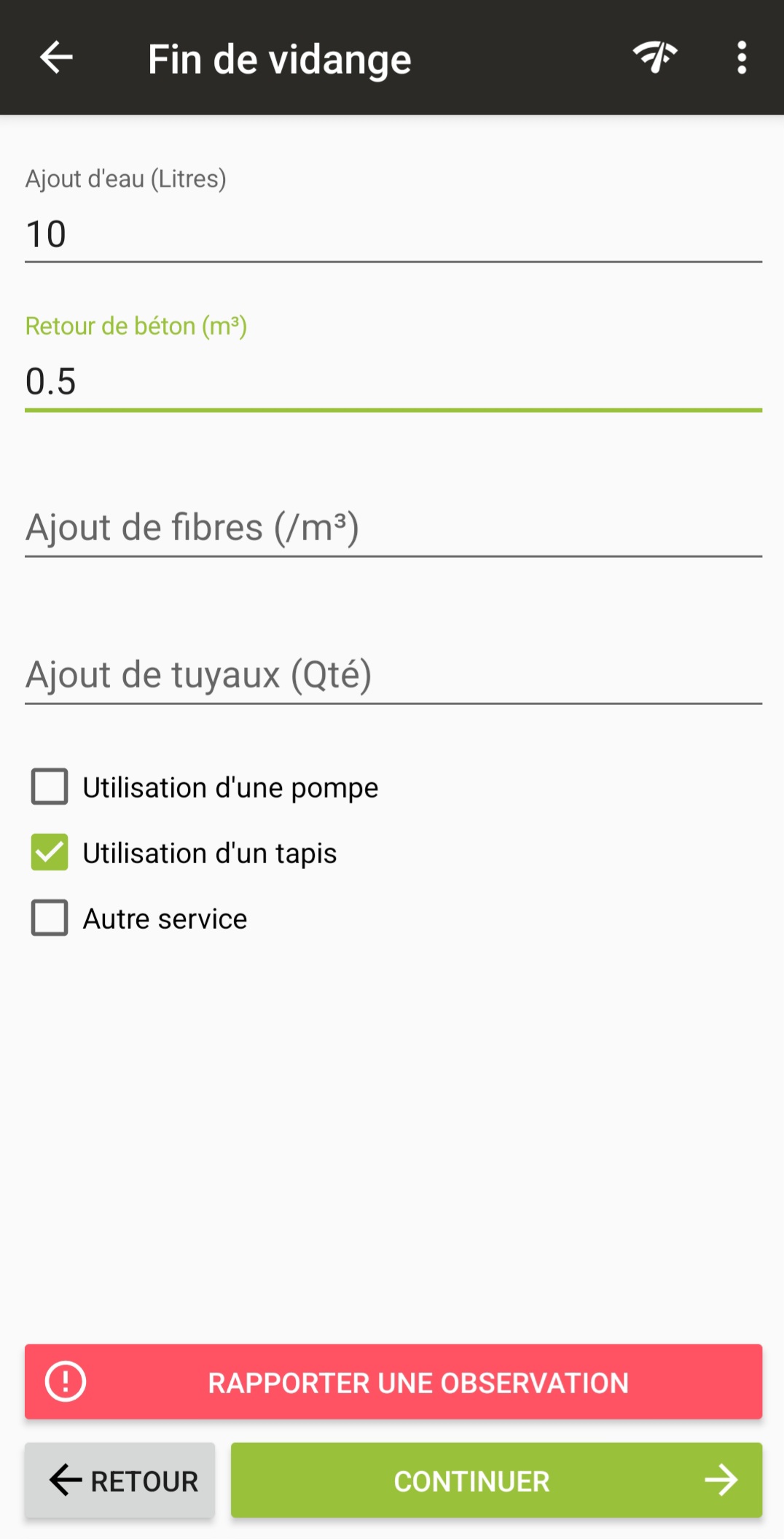
Task: Focus the Ajout de tuyaux field
Action: pyautogui.click(x=393, y=675)
